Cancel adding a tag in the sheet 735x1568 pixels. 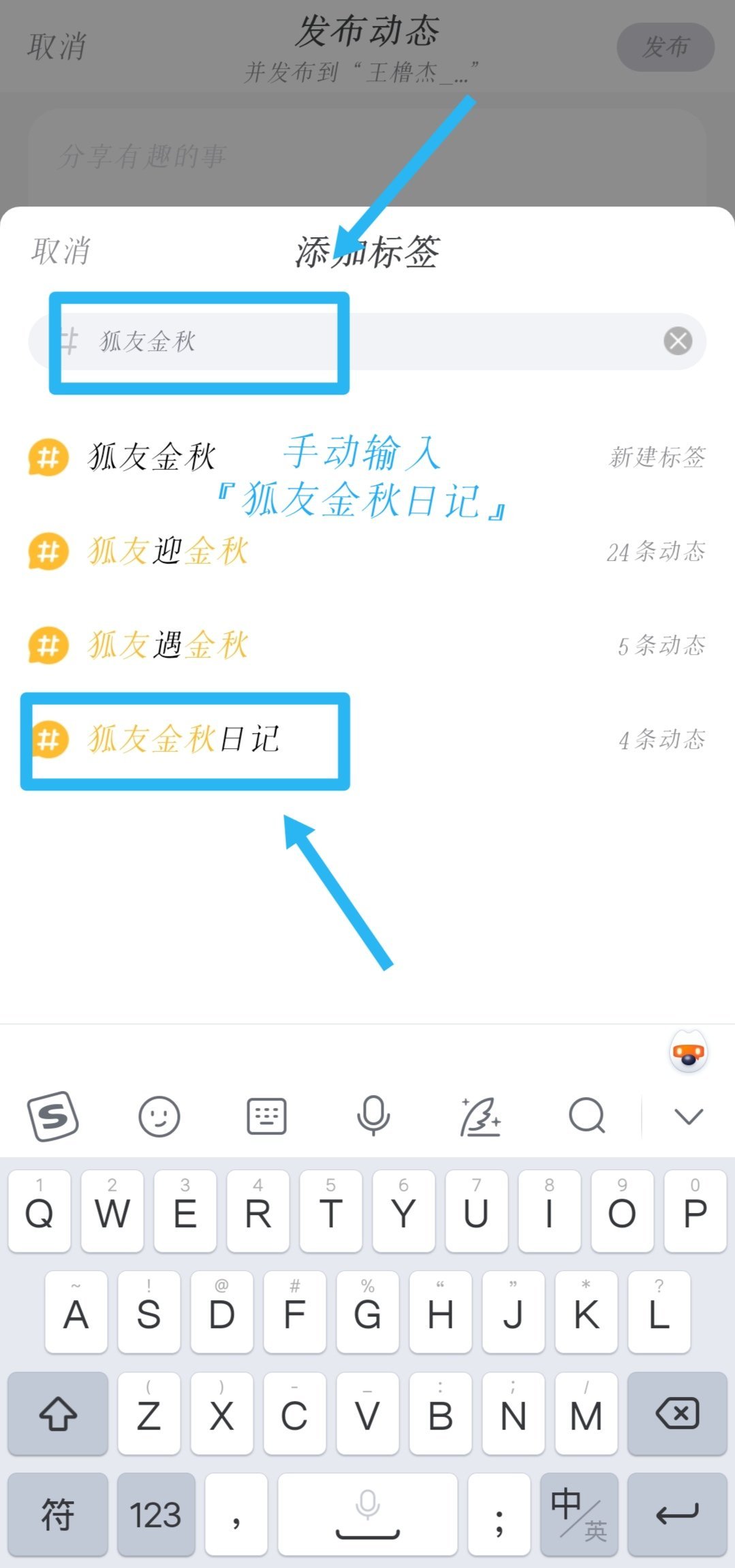[61, 251]
